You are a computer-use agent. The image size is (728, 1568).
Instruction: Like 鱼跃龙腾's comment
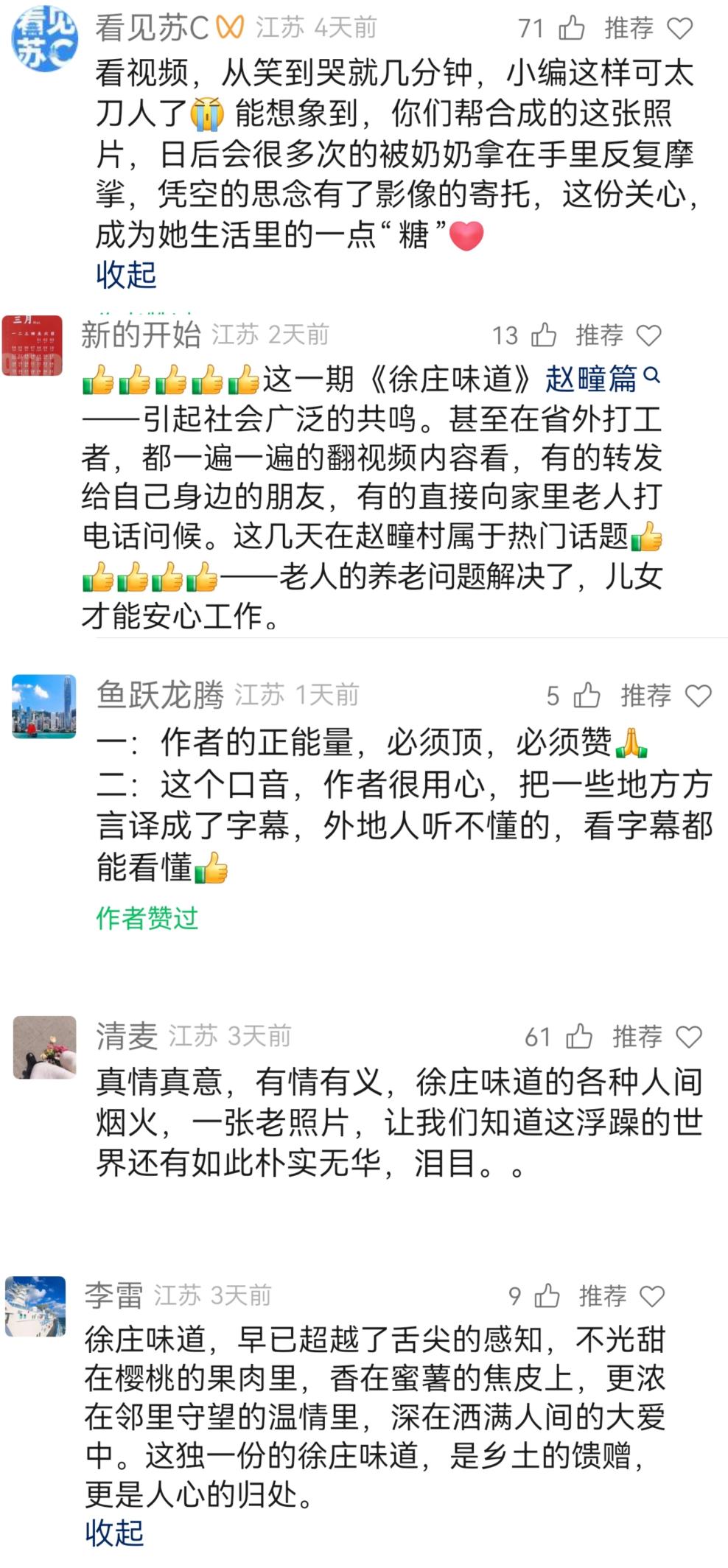[x=587, y=696]
